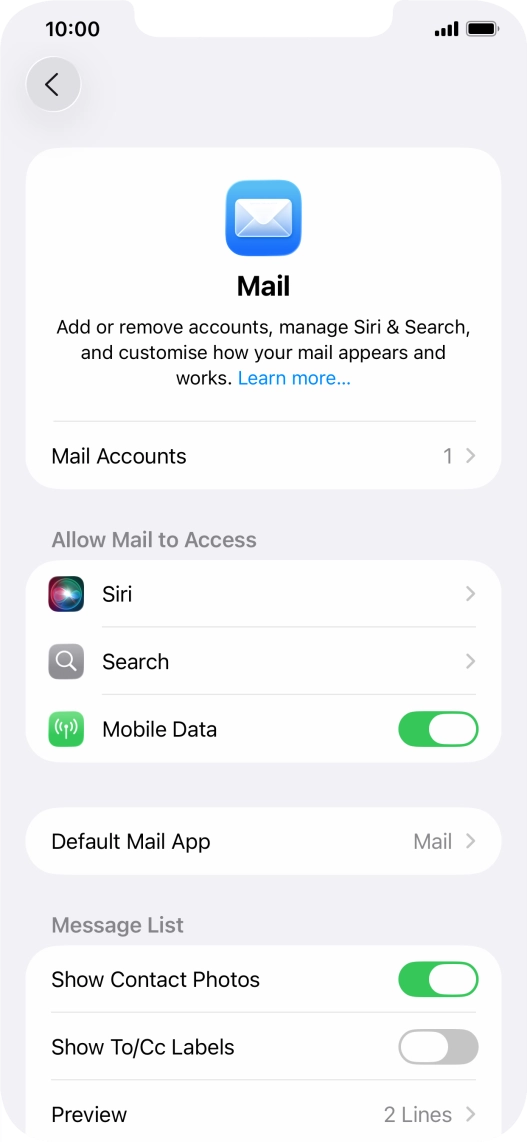The image size is (527, 1142).
Task: Enable Show To/Cc Labels
Action: [438, 1047]
